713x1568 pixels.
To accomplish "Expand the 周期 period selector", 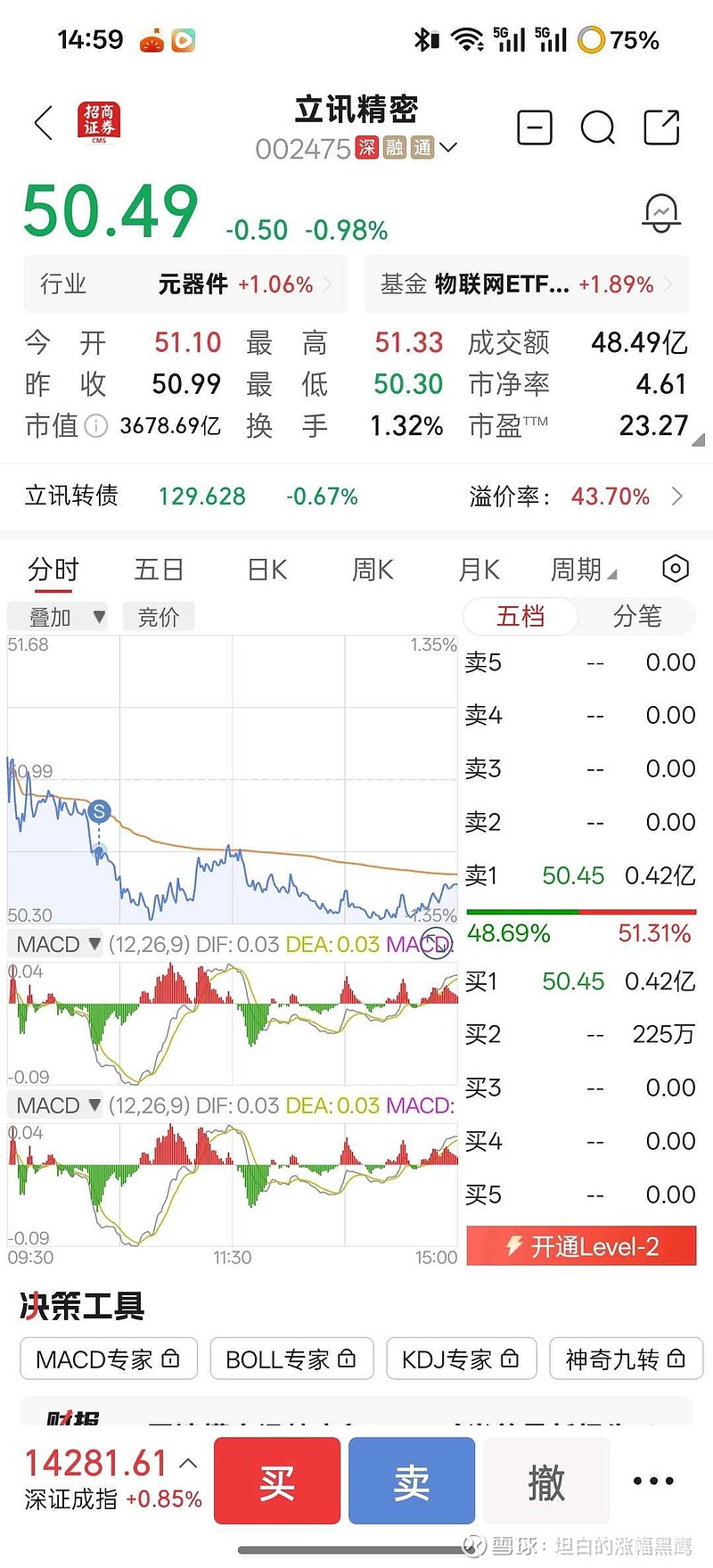I will (578, 569).
